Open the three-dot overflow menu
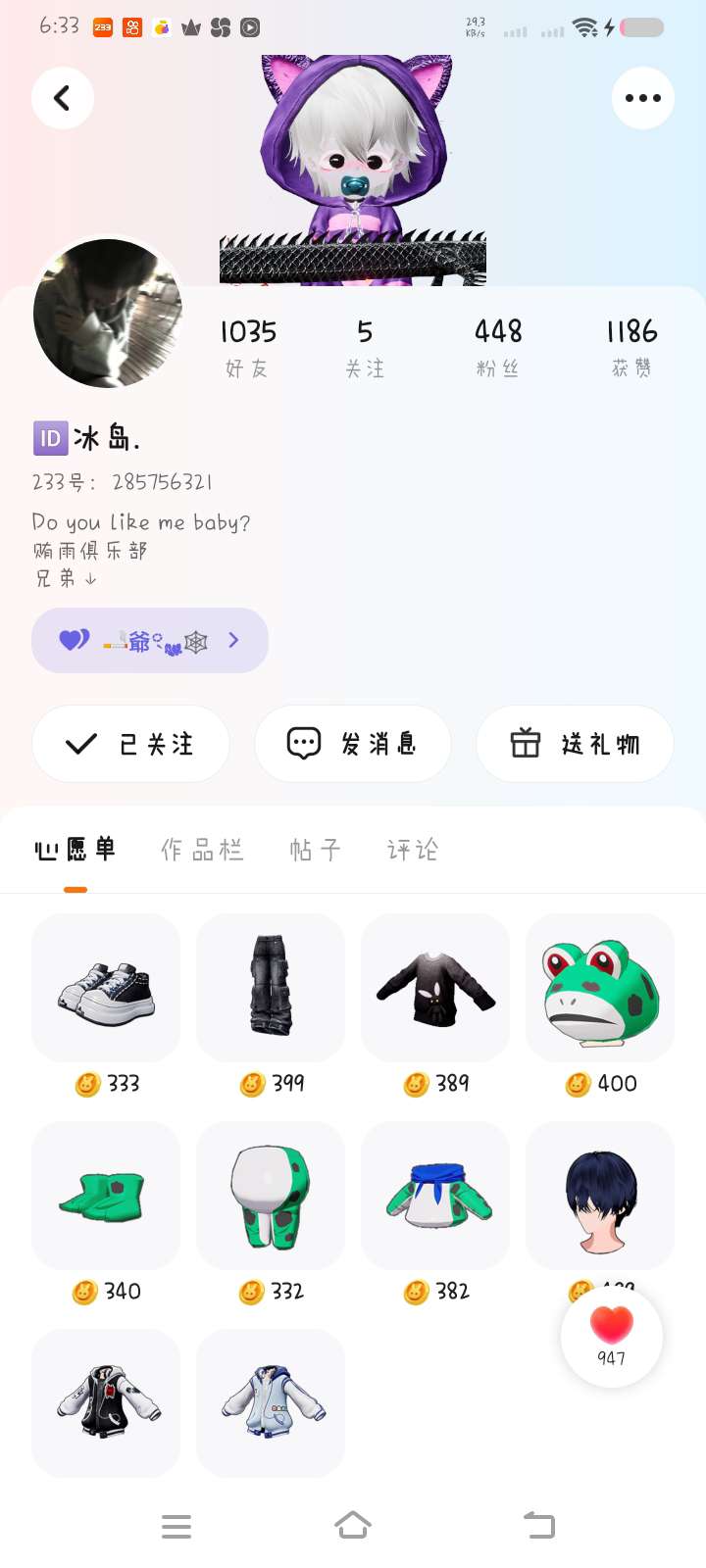 coord(642,98)
